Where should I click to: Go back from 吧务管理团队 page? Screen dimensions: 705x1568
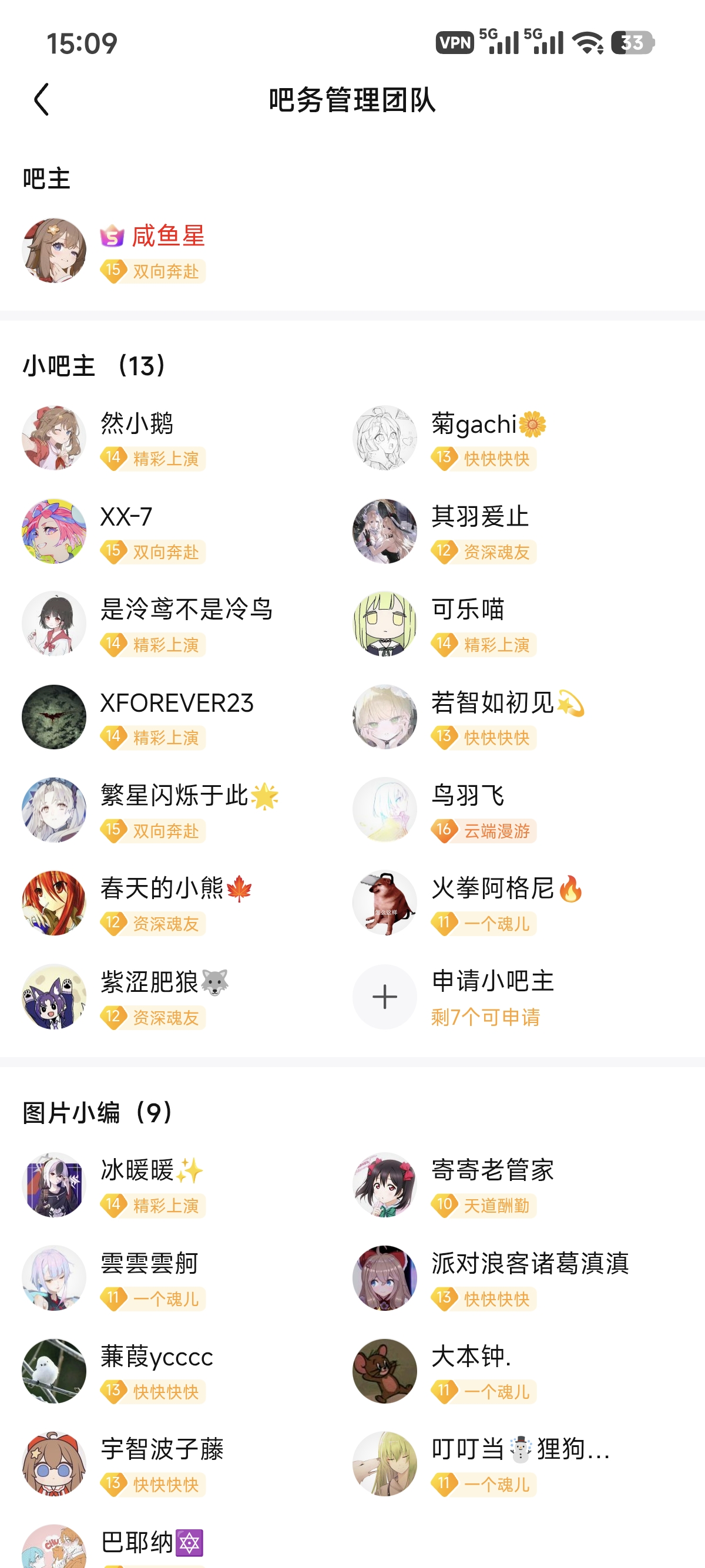(x=41, y=100)
